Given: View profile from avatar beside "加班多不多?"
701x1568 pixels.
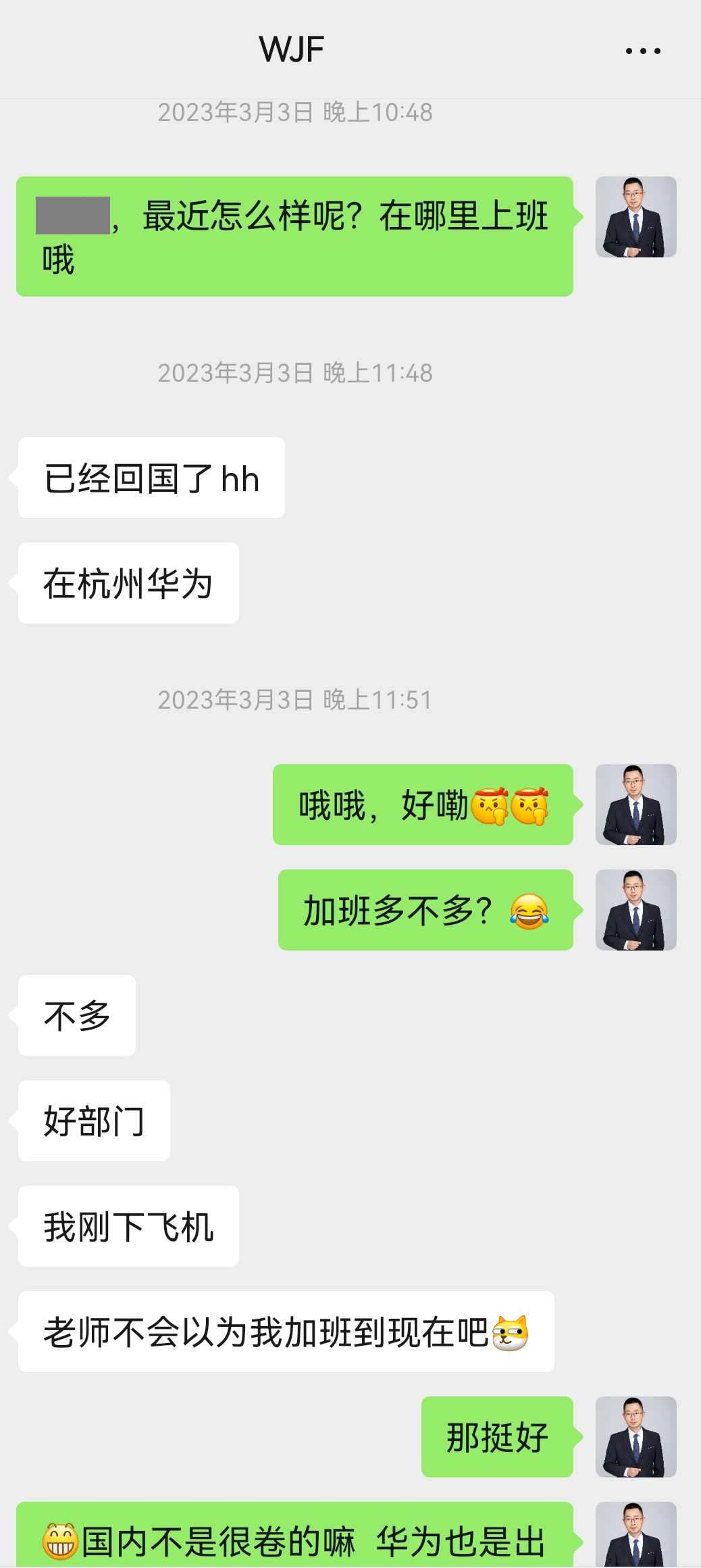Looking at the screenshot, I should click(x=635, y=910).
